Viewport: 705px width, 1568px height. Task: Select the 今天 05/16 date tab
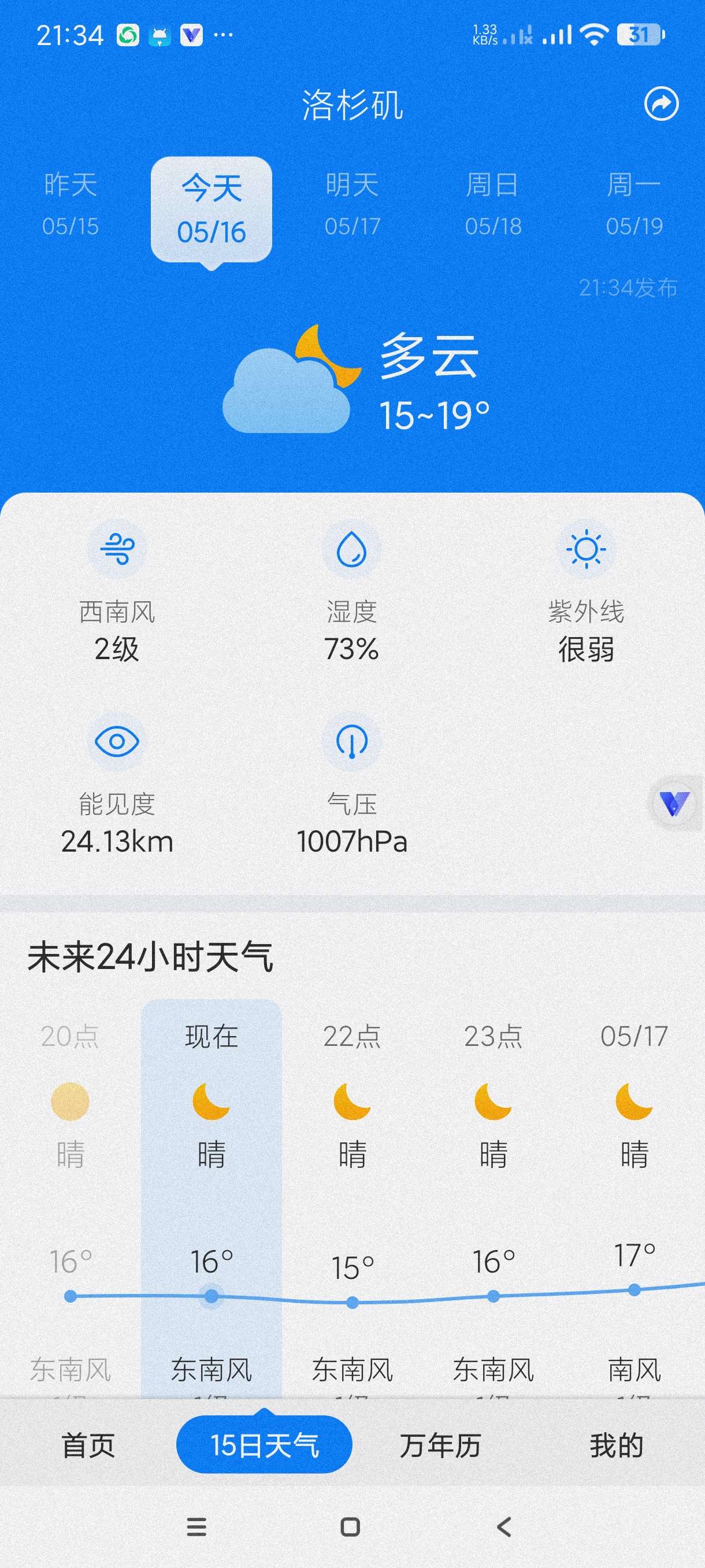tap(211, 209)
